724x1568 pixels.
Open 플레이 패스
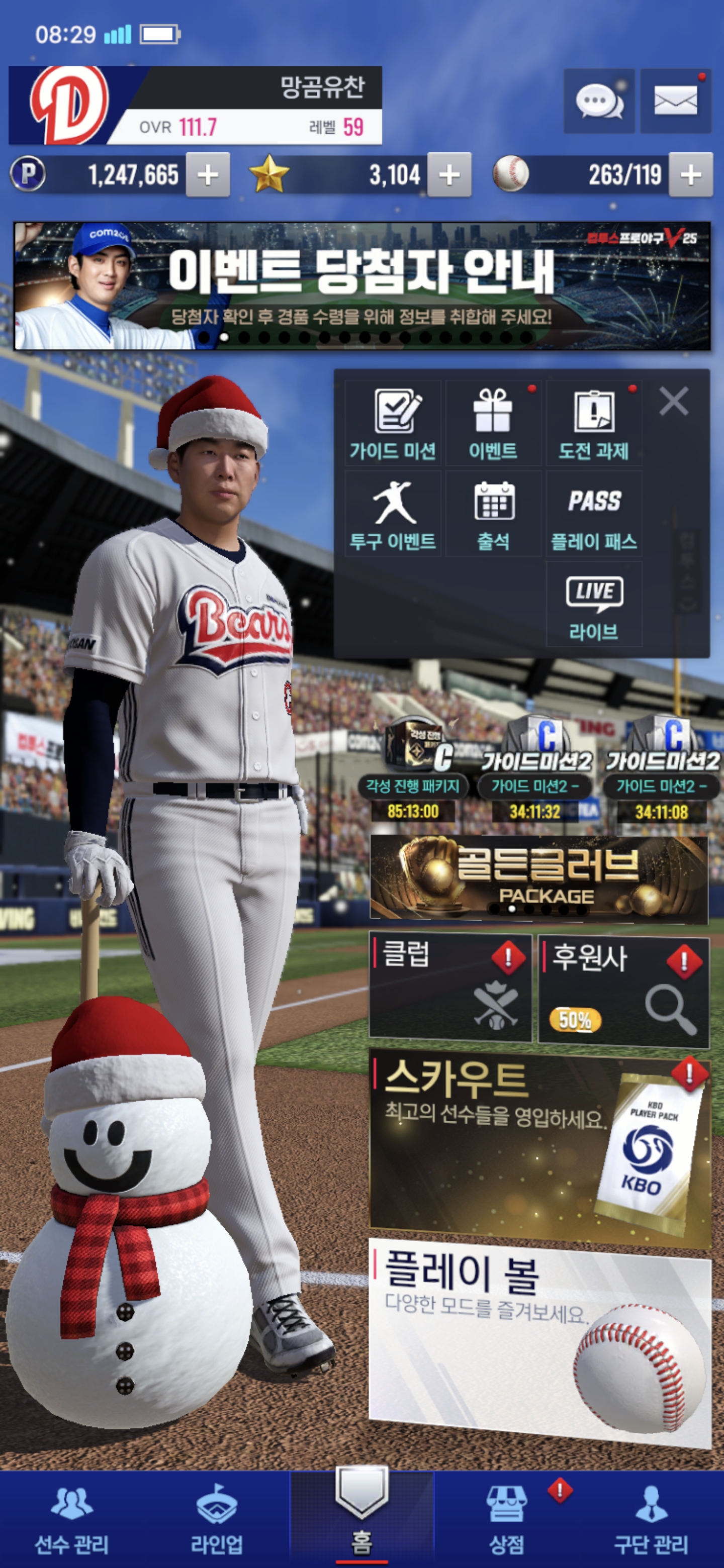594,514
